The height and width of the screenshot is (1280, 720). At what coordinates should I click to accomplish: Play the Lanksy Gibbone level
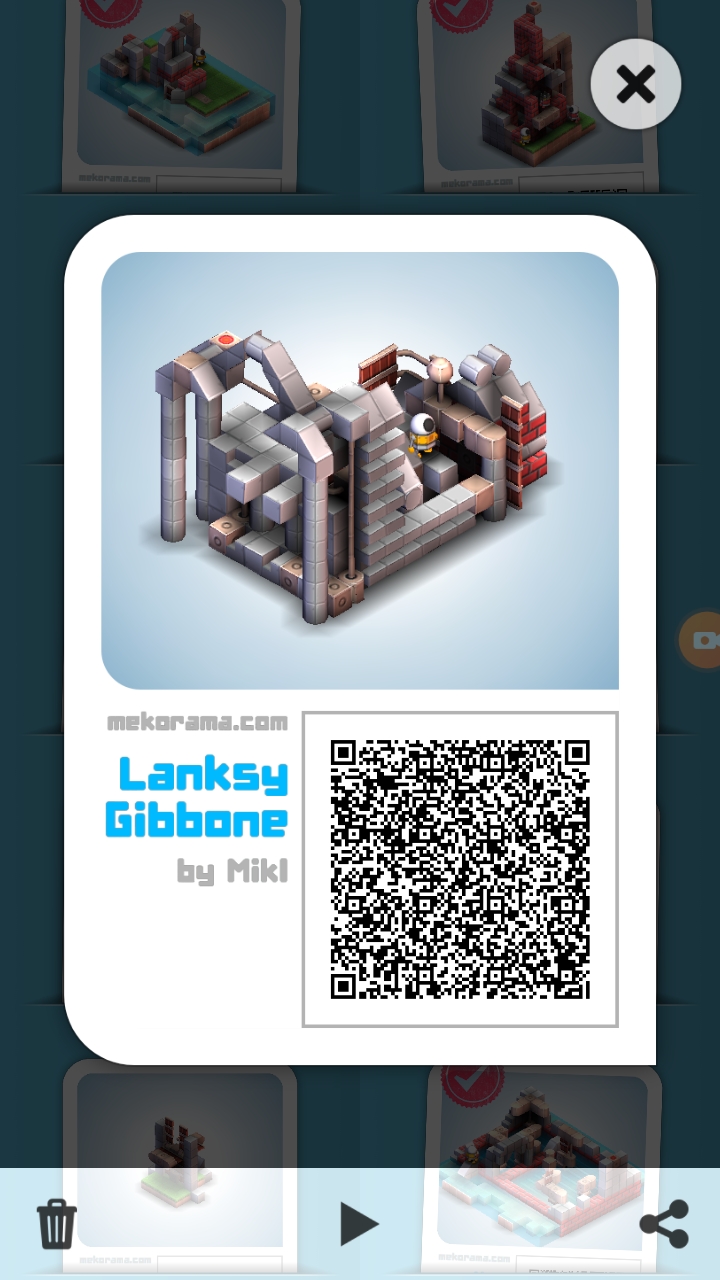point(358,1224)
